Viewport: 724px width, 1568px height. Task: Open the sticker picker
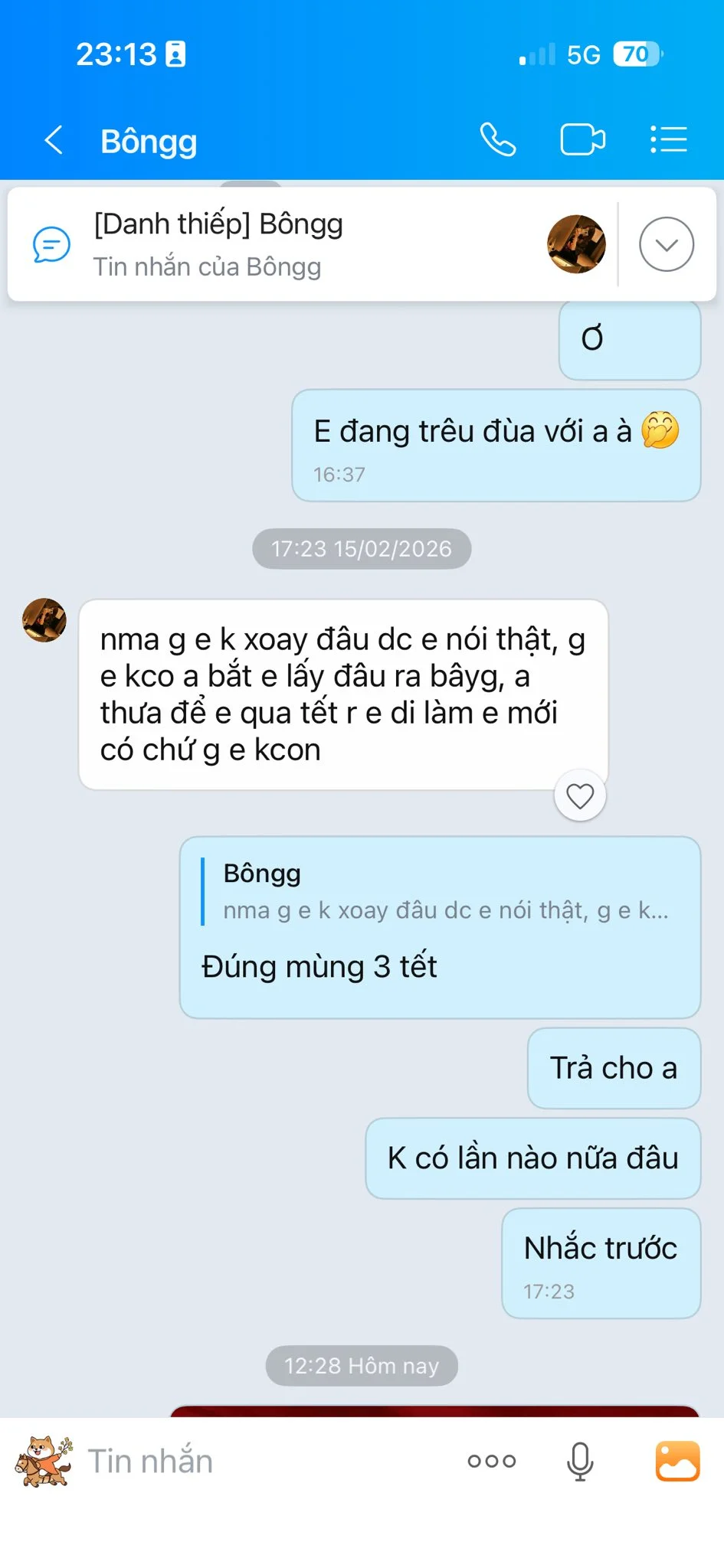pos(44,1461)
